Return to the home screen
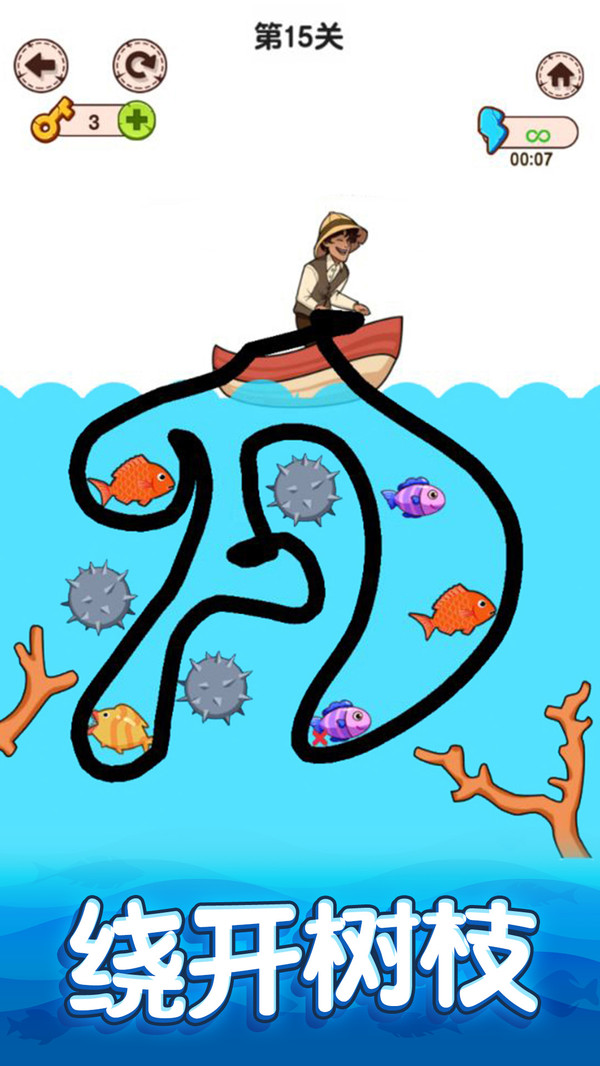The image size is (600, 1066). pyautogui.click(x=559, y=75)
